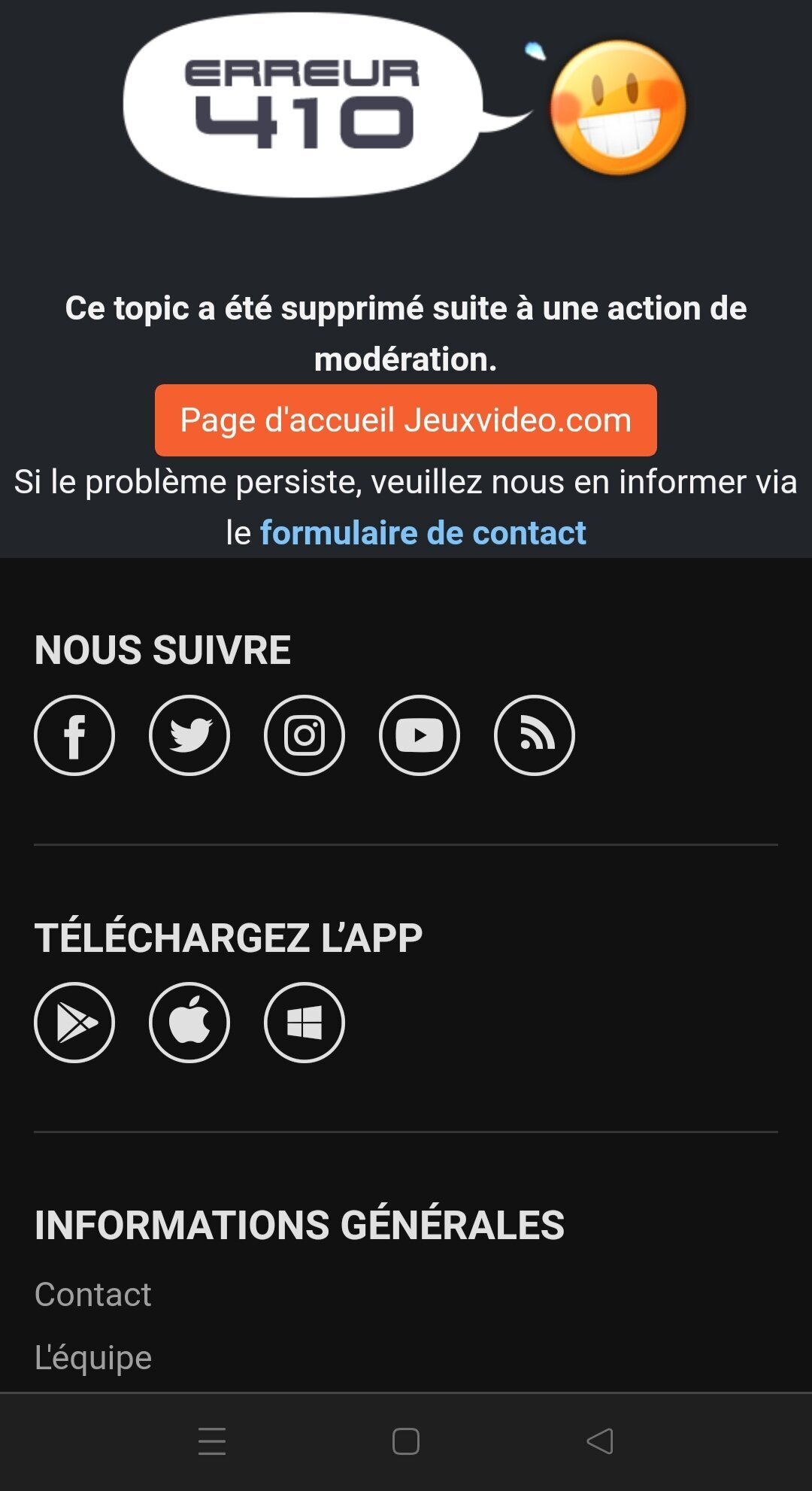812x1491 pixels.
Task: Open the RSS feed icon
Action: (x=535, y=735)
